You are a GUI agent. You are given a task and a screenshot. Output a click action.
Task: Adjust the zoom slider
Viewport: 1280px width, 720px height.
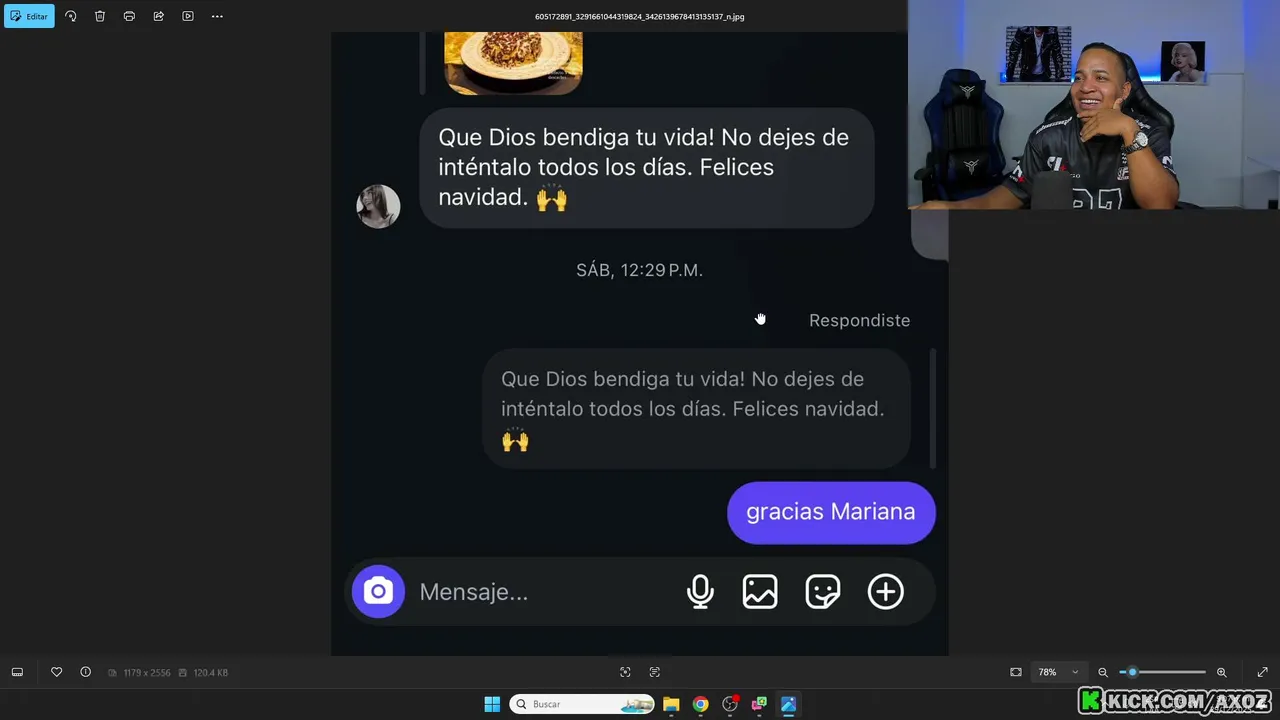(x=1162, y=672)
